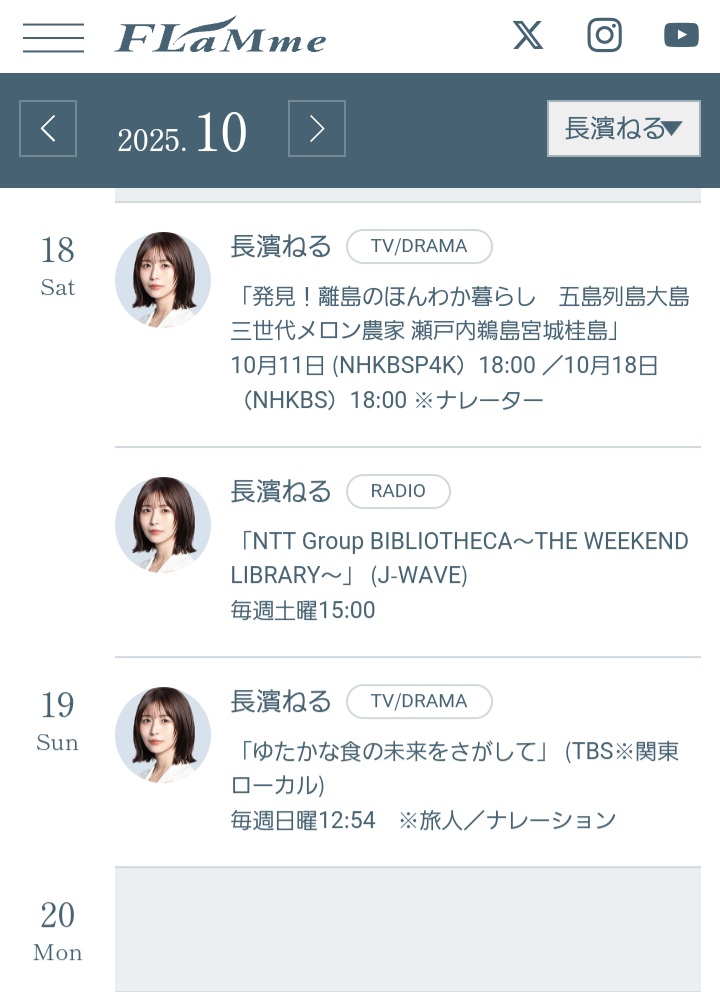The height and width of the screenshot is (992, 720).
Task: Open the YouTube channel
Action: pos(681,36)
